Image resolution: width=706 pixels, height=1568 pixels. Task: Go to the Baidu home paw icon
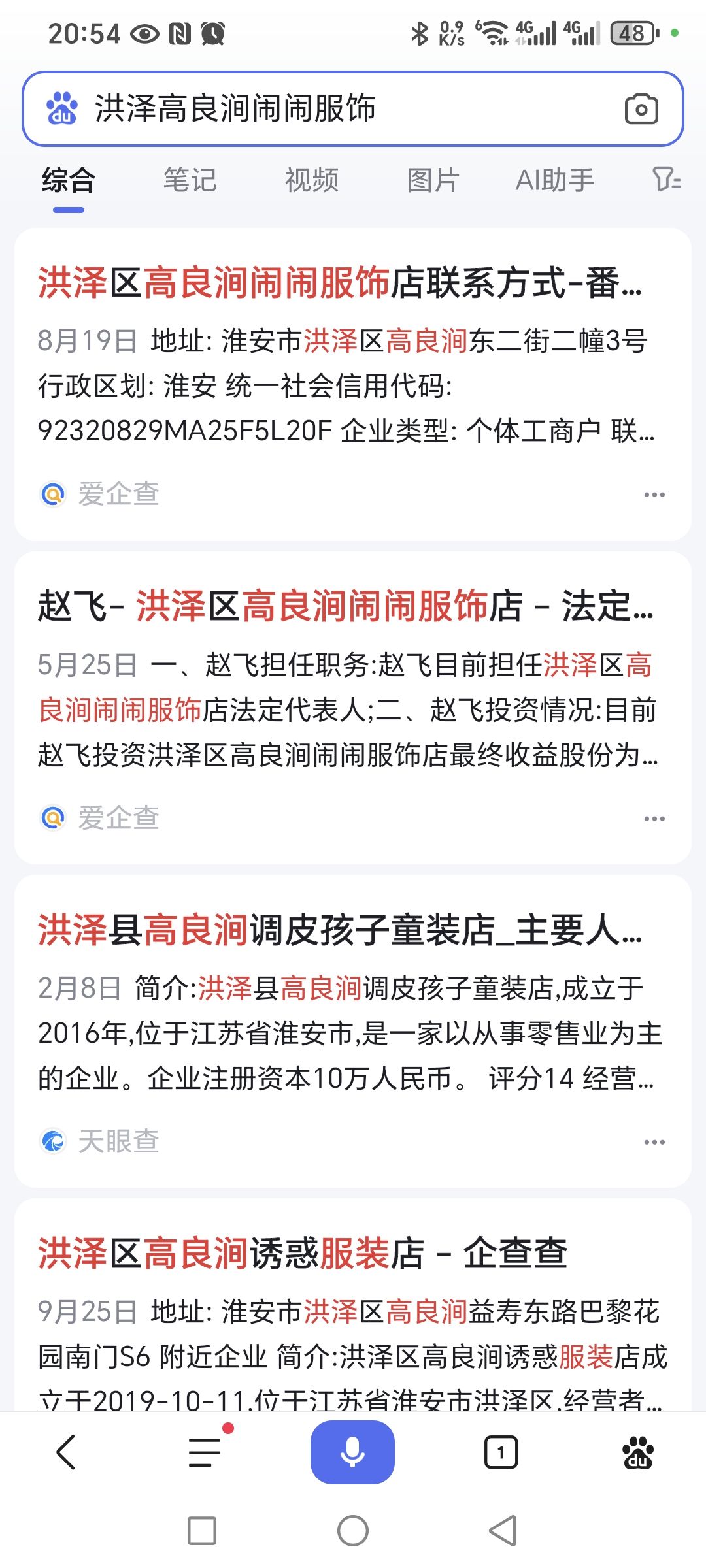coord(638,1452)
